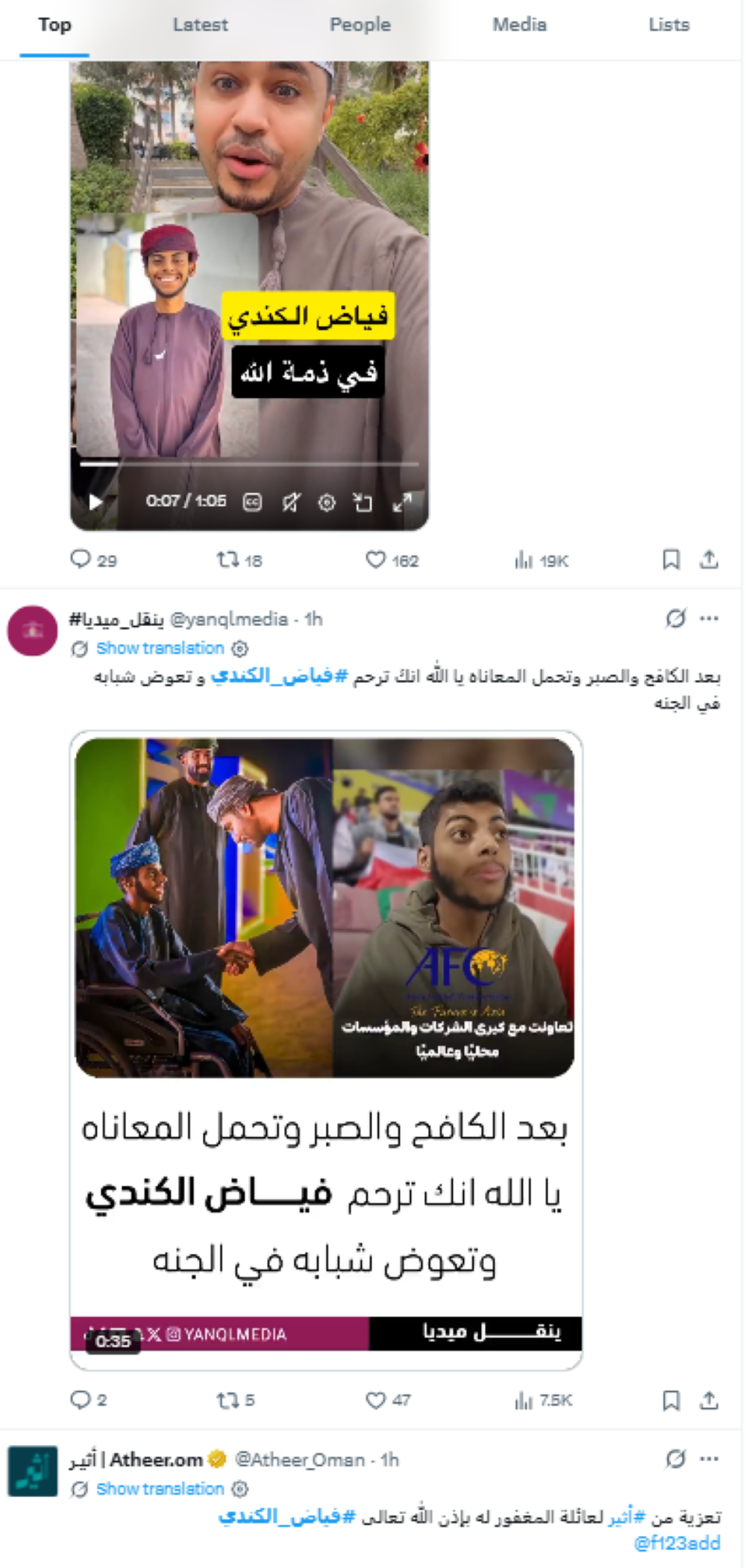
Task: Open video player settings gear
Action: [327, 502]
